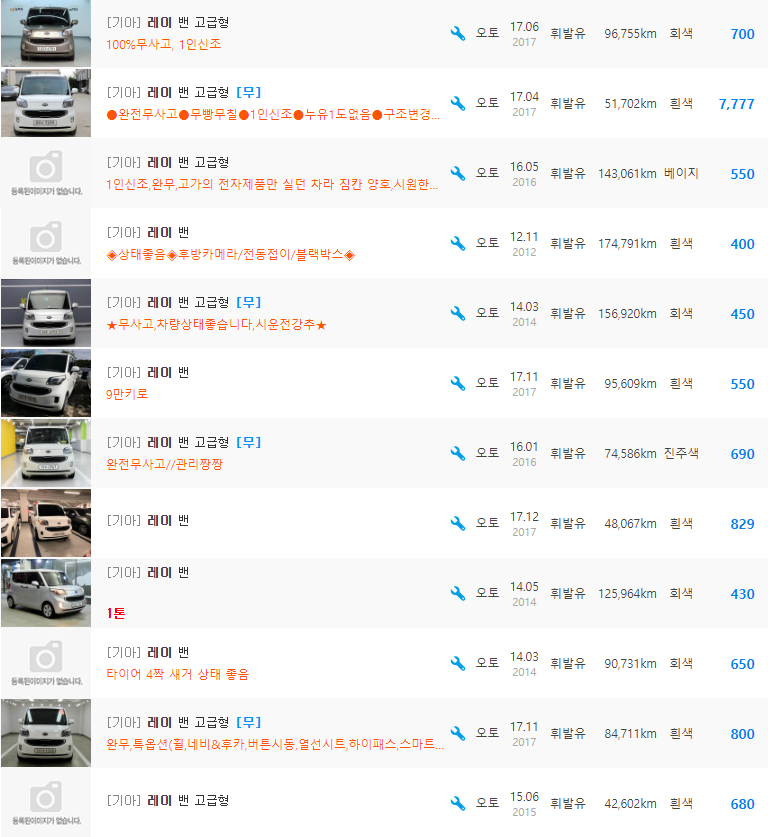Open the 700 price link
Screen dimensions: 768x837
pyautogui.click(x=741, y=33)
